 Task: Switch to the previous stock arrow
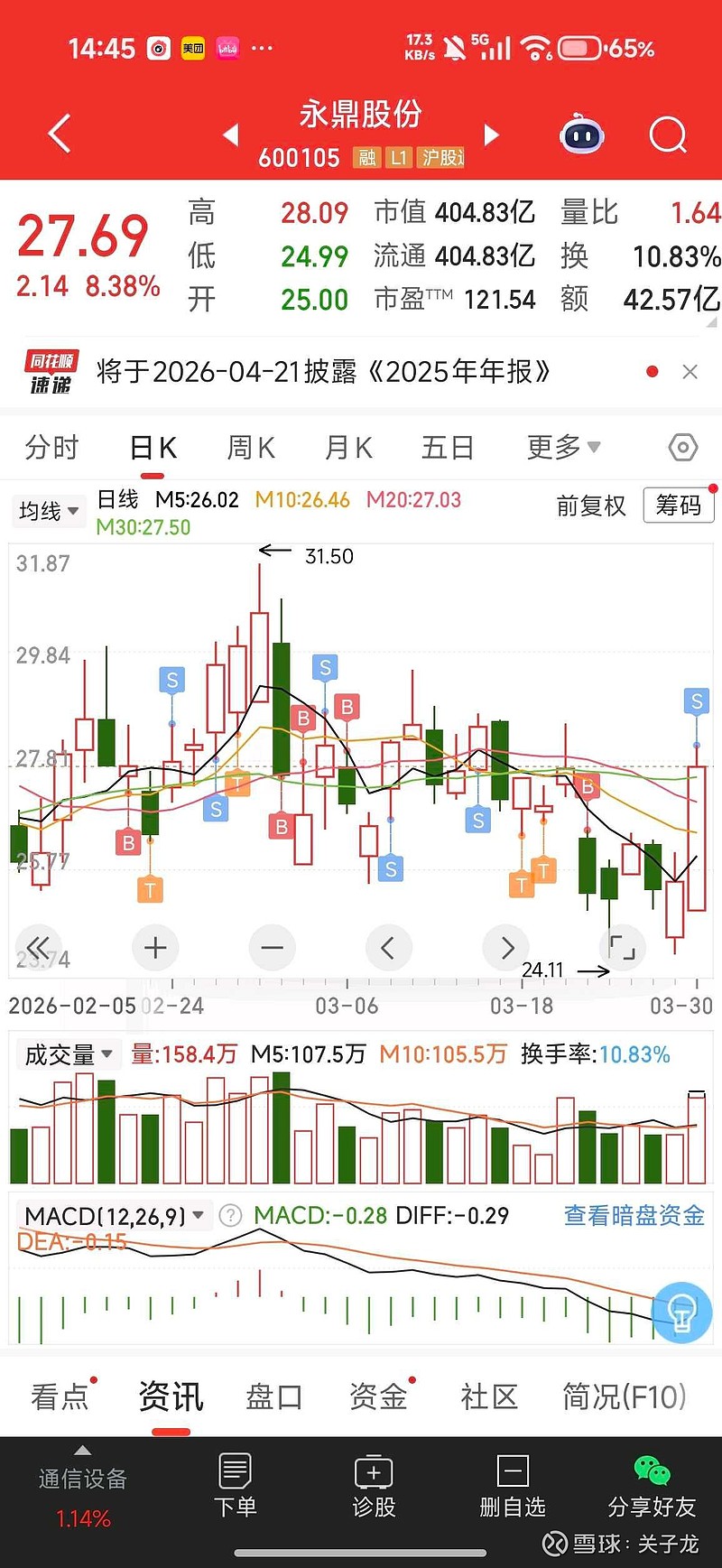click(x=231, y=135)
